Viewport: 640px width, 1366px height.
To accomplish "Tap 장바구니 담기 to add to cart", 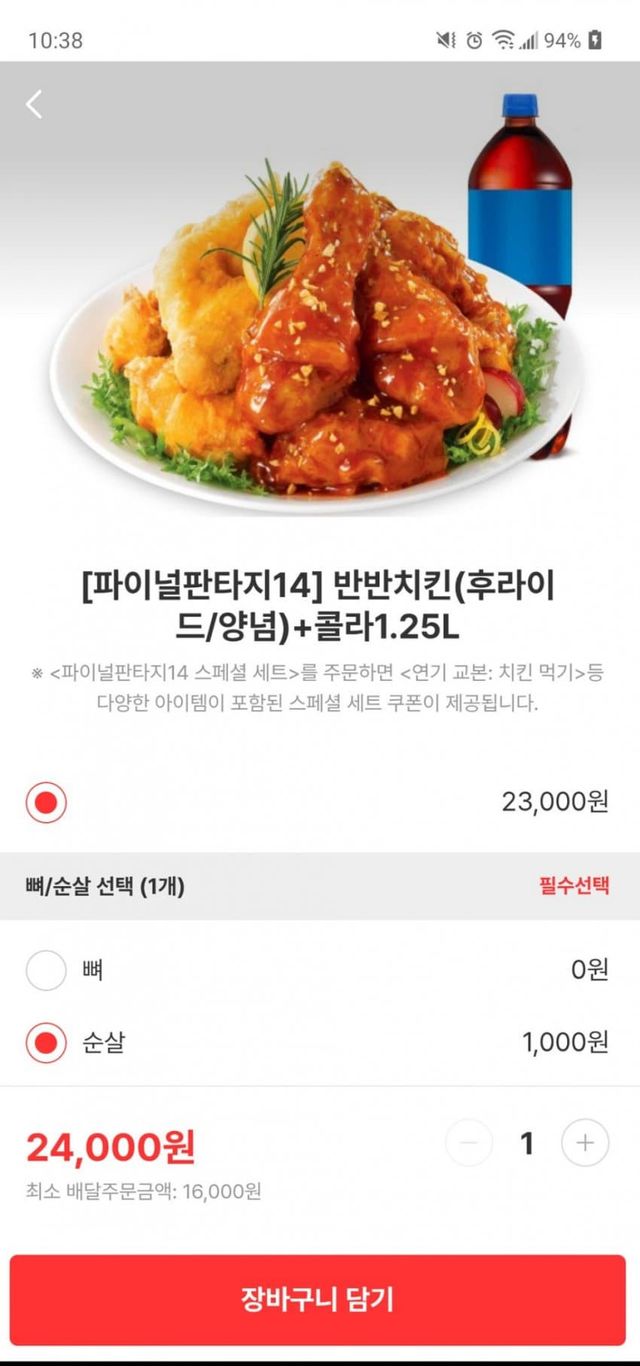I will [318, 1300].
